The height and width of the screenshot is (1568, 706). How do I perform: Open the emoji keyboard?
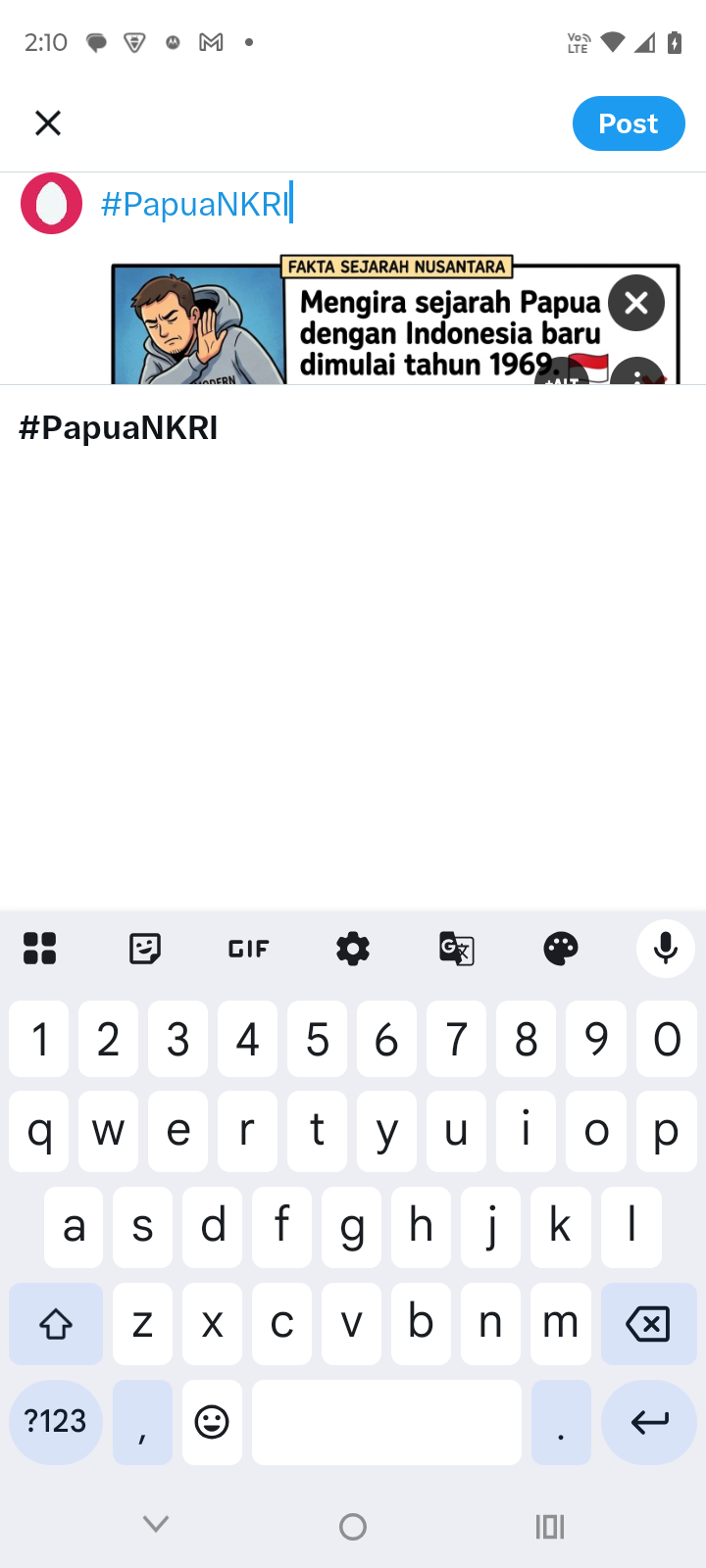212,1422
